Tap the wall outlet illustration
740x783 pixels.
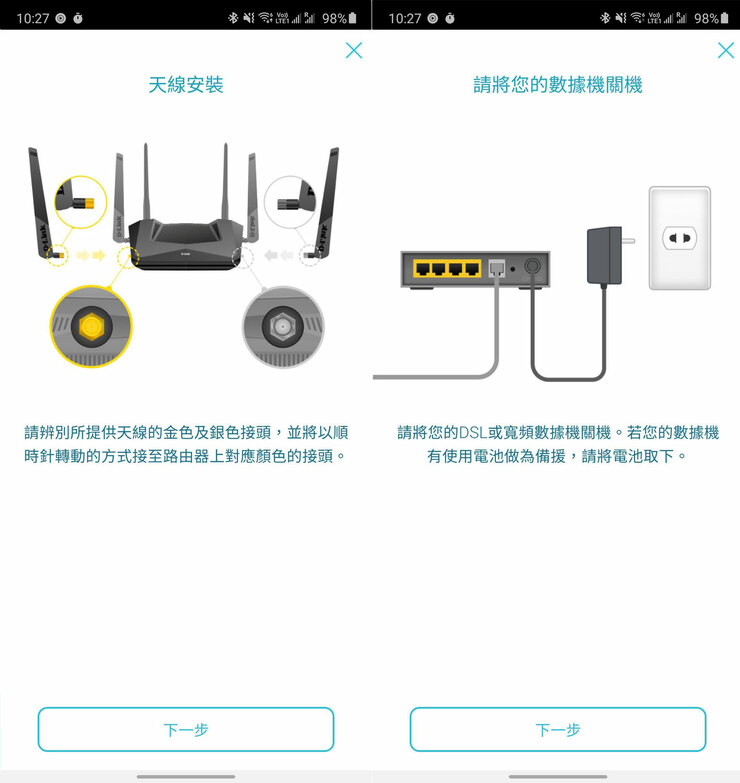click(678, 240)
